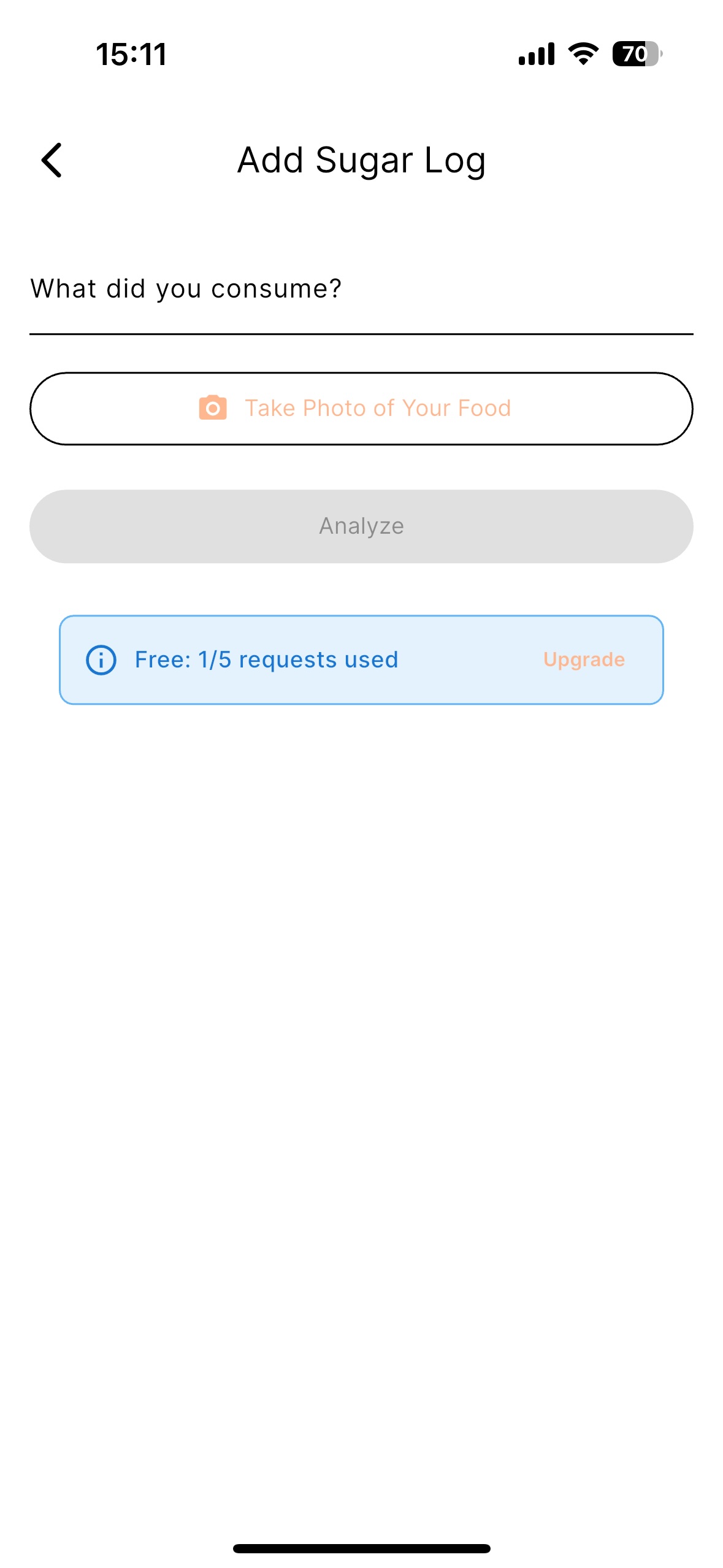Tap inside the rounded photo capture field
Screen dimensions: 723x1568
click(361, 407)
